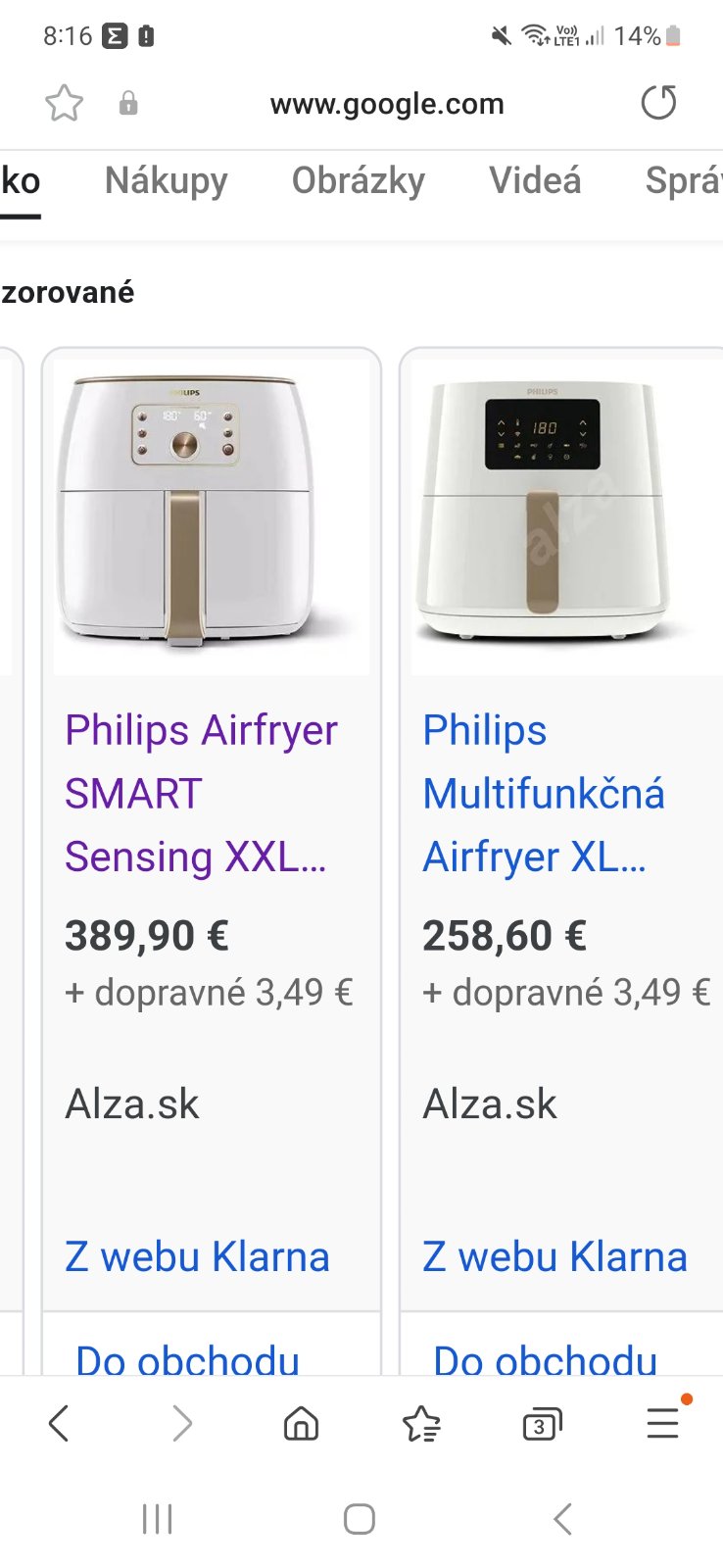The height and width of the screenshot is (1568, 723).
Task: Tap Z webu Klarna under the 389,90 € item
Action: [x=197, y=1256]
